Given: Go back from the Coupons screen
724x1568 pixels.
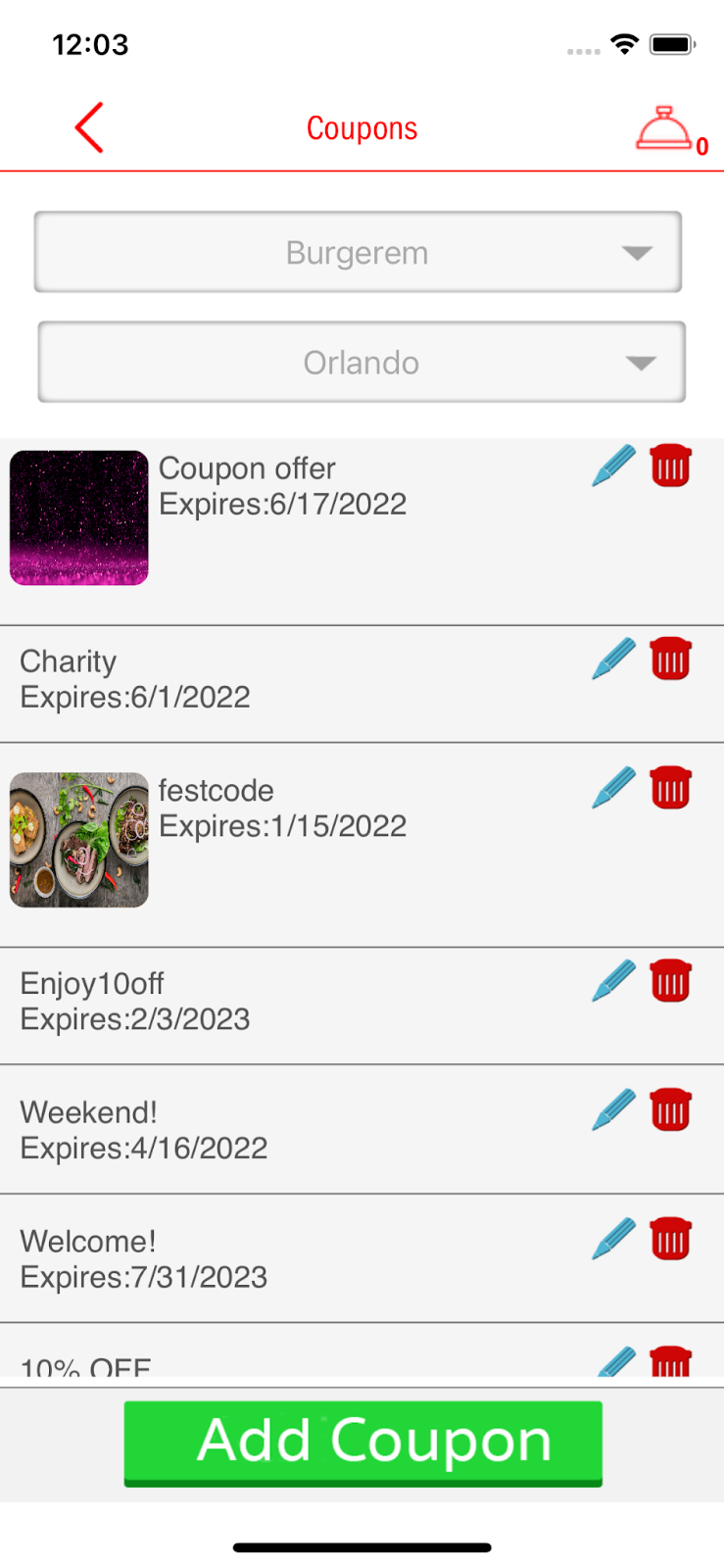Looking at the screenshot, I should coord(89,128).
